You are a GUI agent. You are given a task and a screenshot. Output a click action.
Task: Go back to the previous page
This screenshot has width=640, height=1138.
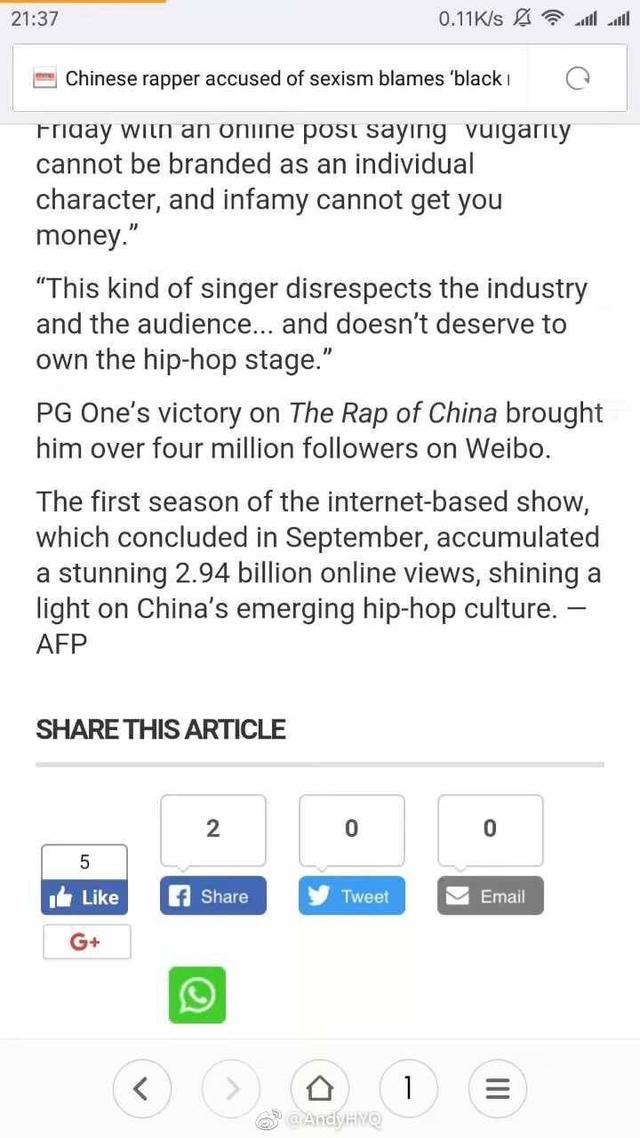coord(141,1087)
